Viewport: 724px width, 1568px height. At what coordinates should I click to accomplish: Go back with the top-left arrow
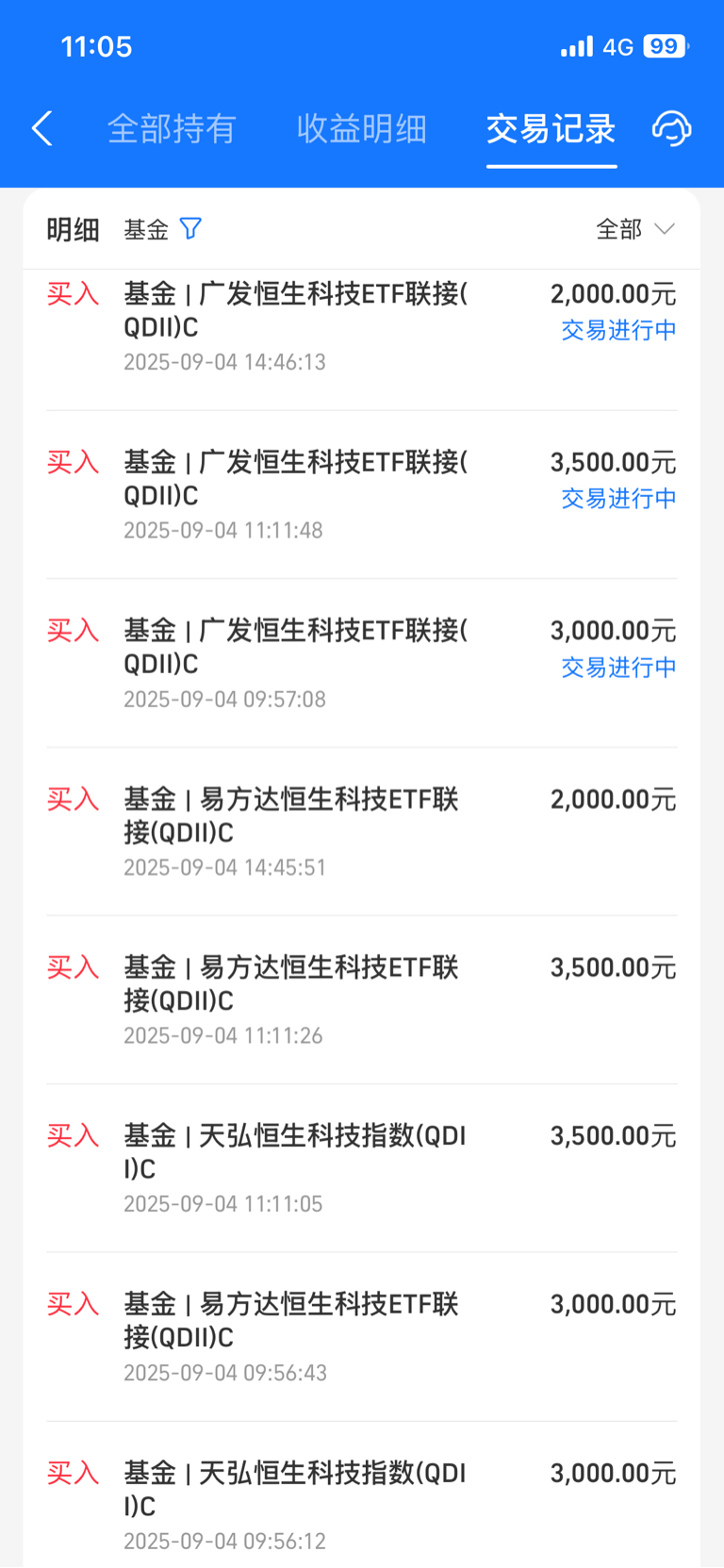point(41,128)
